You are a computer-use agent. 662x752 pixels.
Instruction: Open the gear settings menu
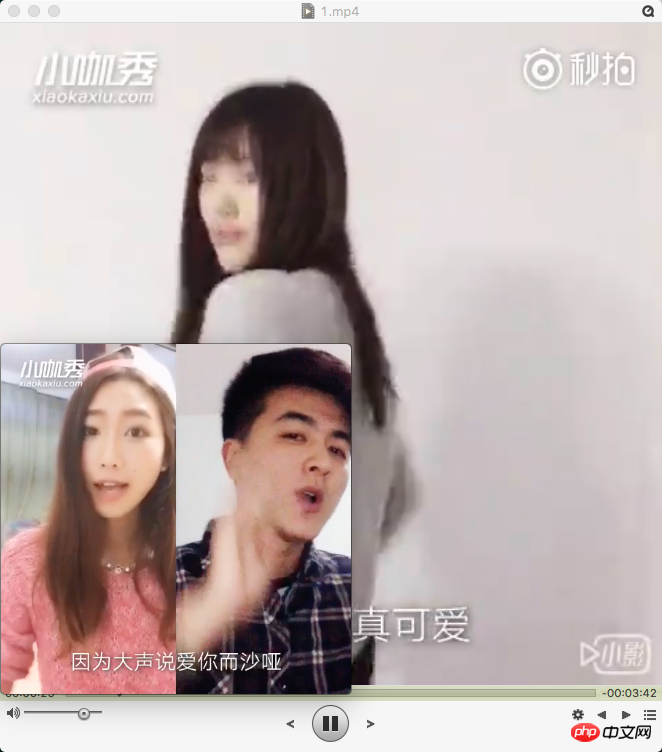point(577,714)
